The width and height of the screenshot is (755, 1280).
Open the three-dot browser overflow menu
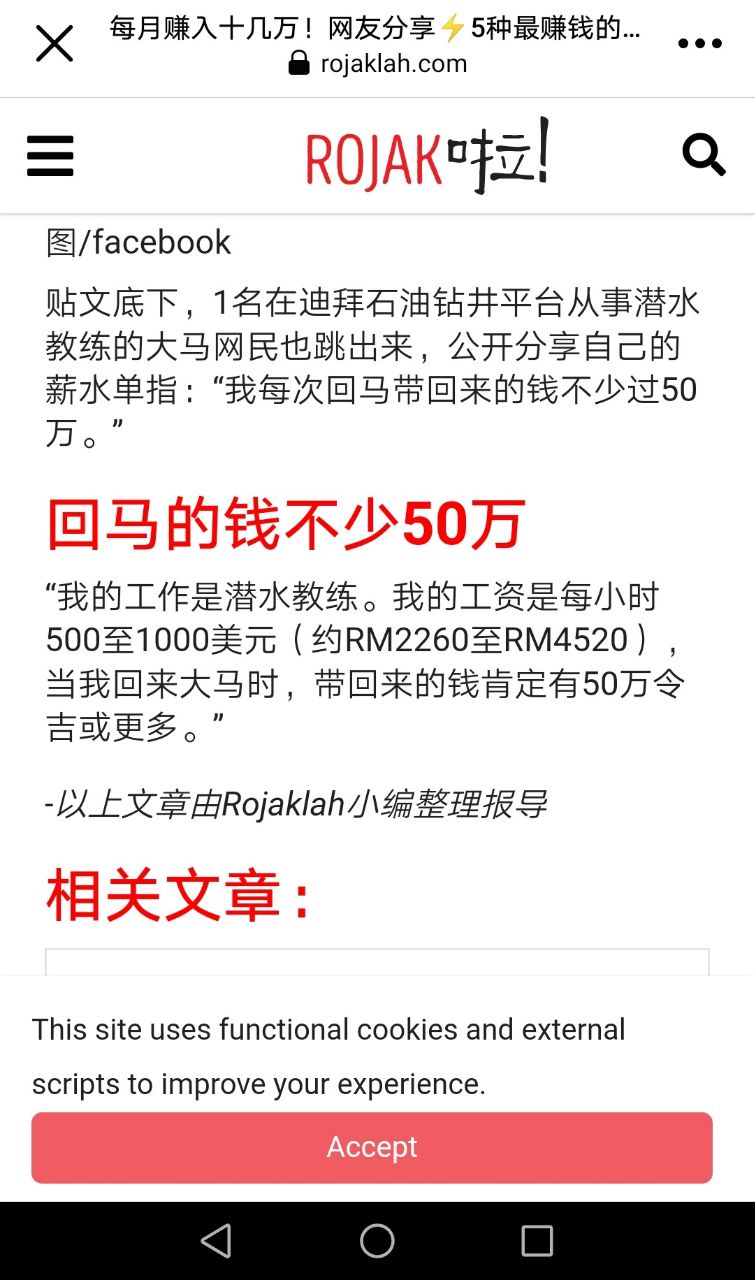700,42
